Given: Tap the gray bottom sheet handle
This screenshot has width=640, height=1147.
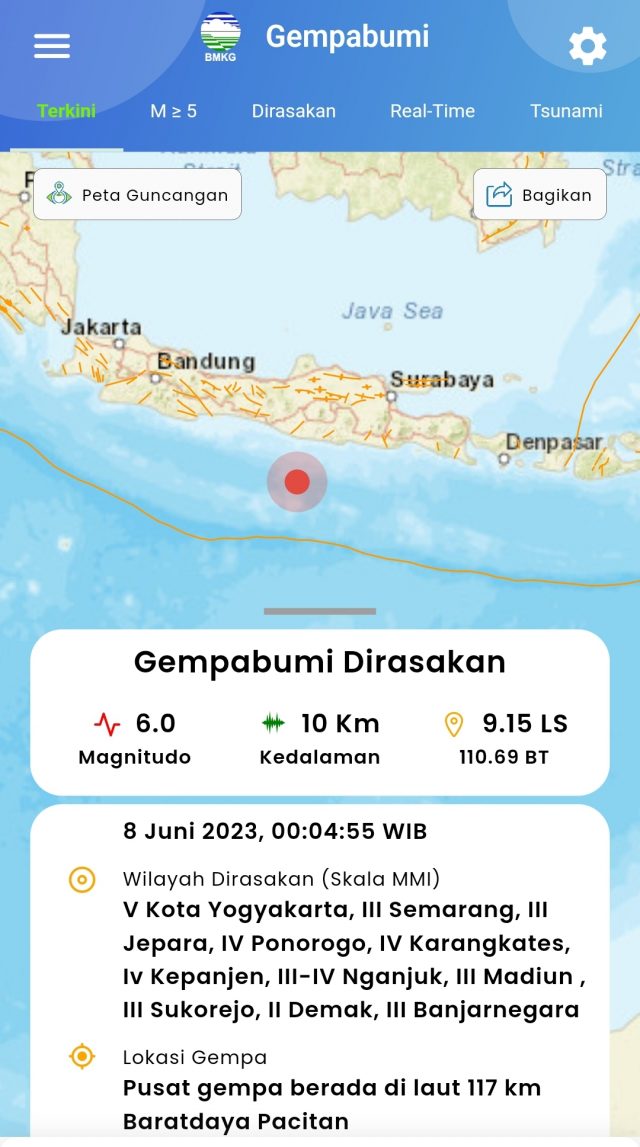Looking at the screenshot, I should click(320, 610).
